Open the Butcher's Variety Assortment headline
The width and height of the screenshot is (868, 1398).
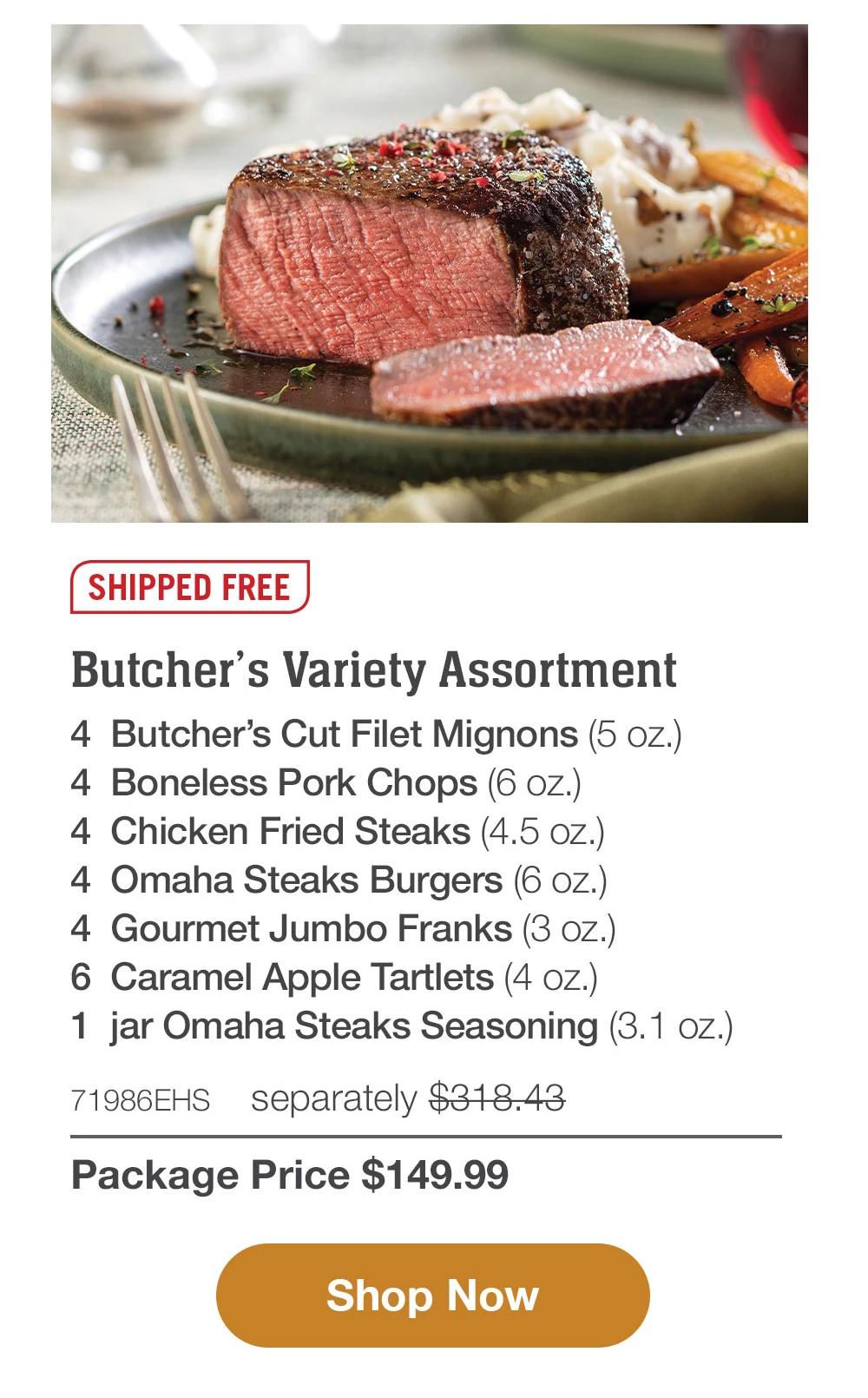[375, 669]
